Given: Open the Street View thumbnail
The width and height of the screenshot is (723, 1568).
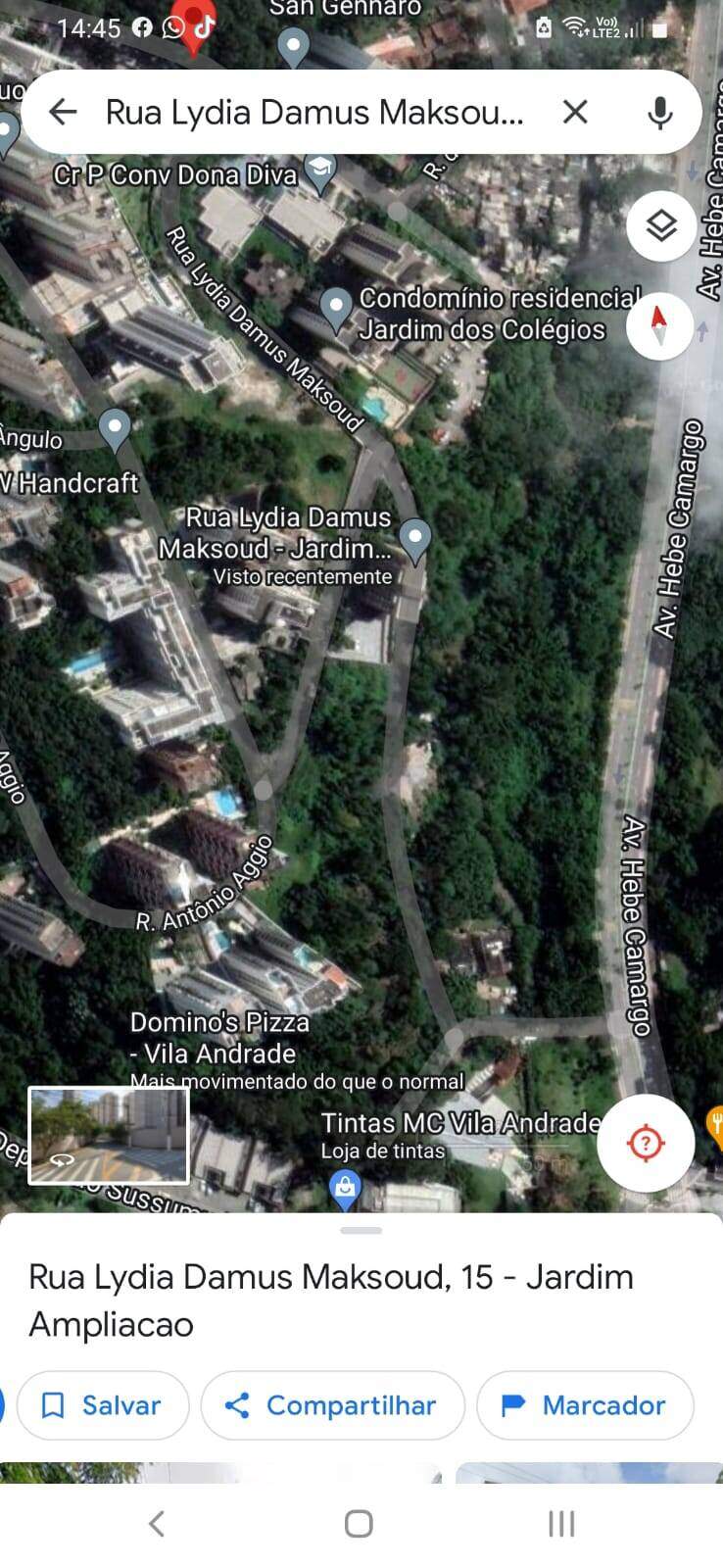Looking at the screenshot, I should [109, 1135].
